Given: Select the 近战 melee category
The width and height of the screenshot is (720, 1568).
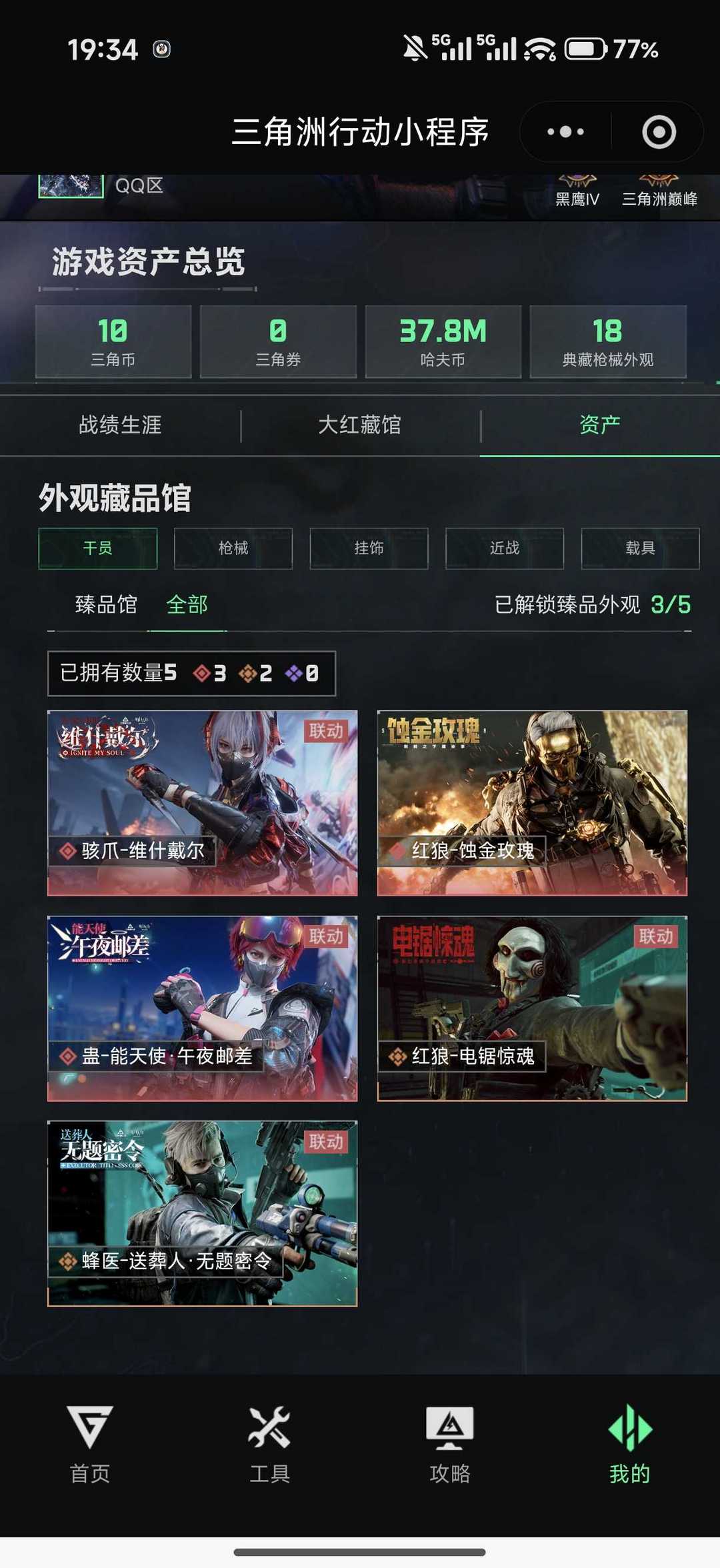Looking at the screenshot, I should coord(504,548).
